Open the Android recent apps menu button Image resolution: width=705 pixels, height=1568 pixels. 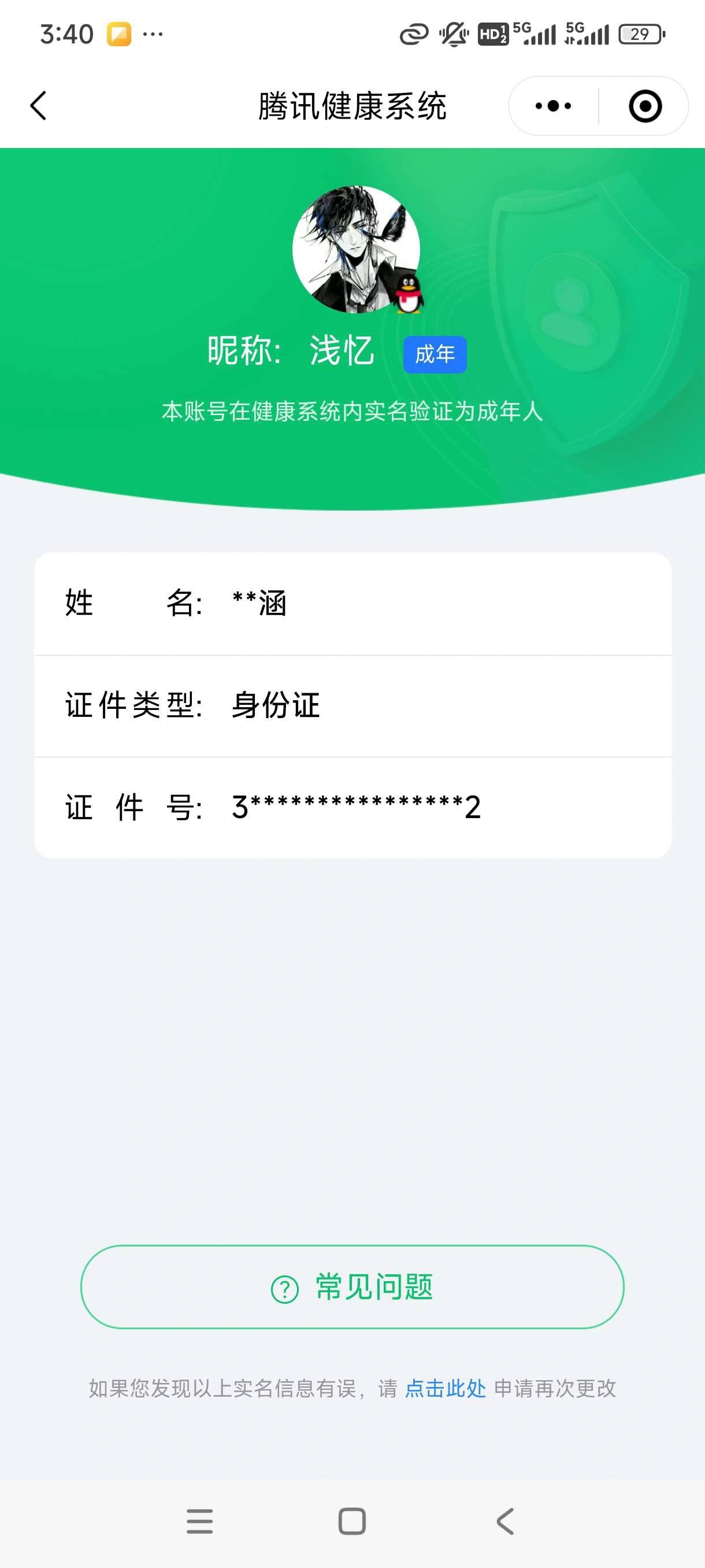point(201,1522)
